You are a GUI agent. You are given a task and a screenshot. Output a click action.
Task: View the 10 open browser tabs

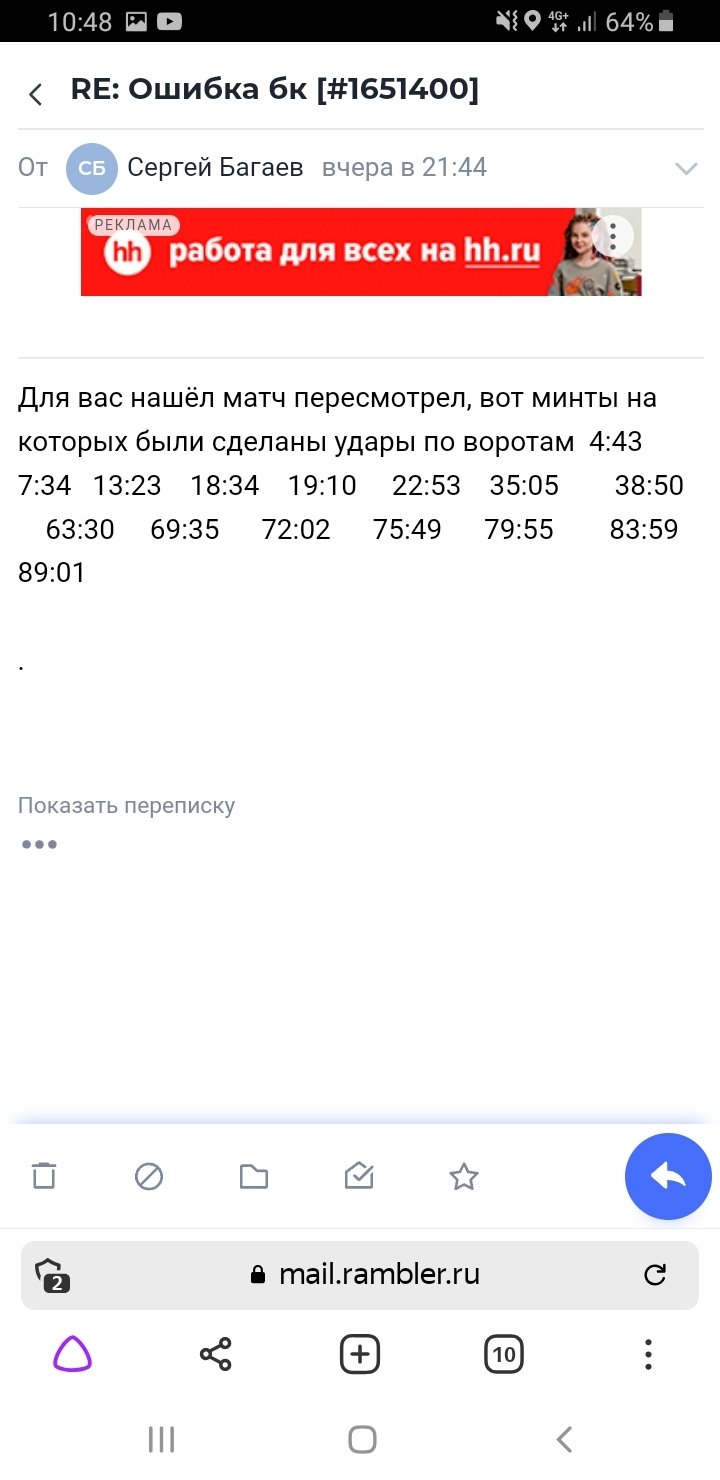[x=504, y=1355]
